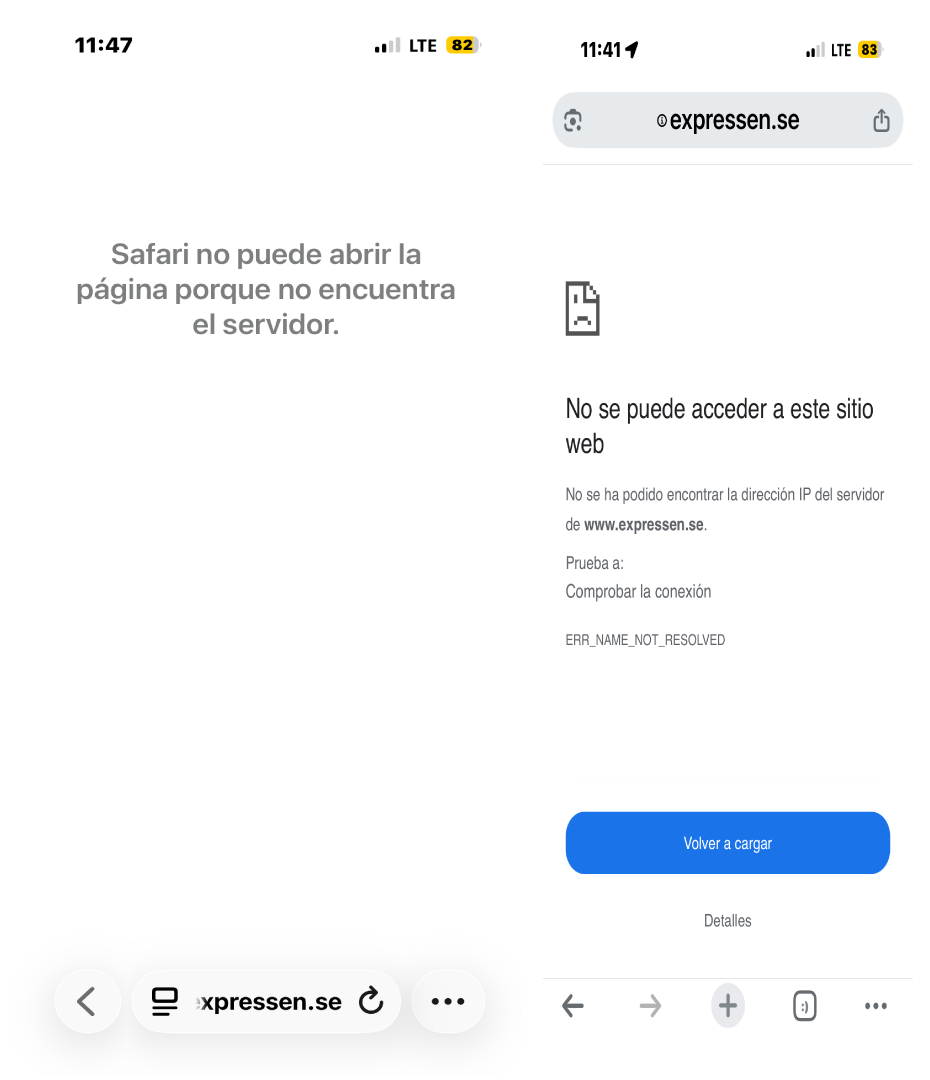Show Detalles of the error
This screenshot has height=1080, width=930.
pyautogui.click(x=727, y=921)
